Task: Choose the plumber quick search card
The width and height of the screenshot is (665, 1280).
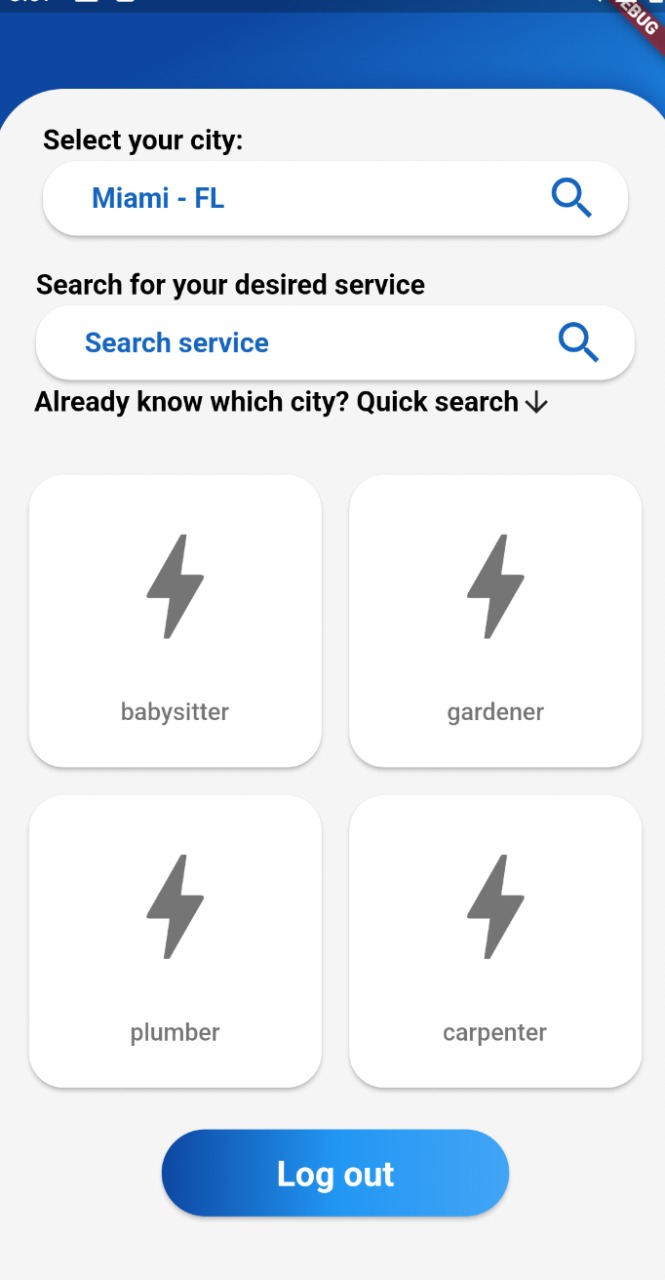Action: (x=175, y=941)
